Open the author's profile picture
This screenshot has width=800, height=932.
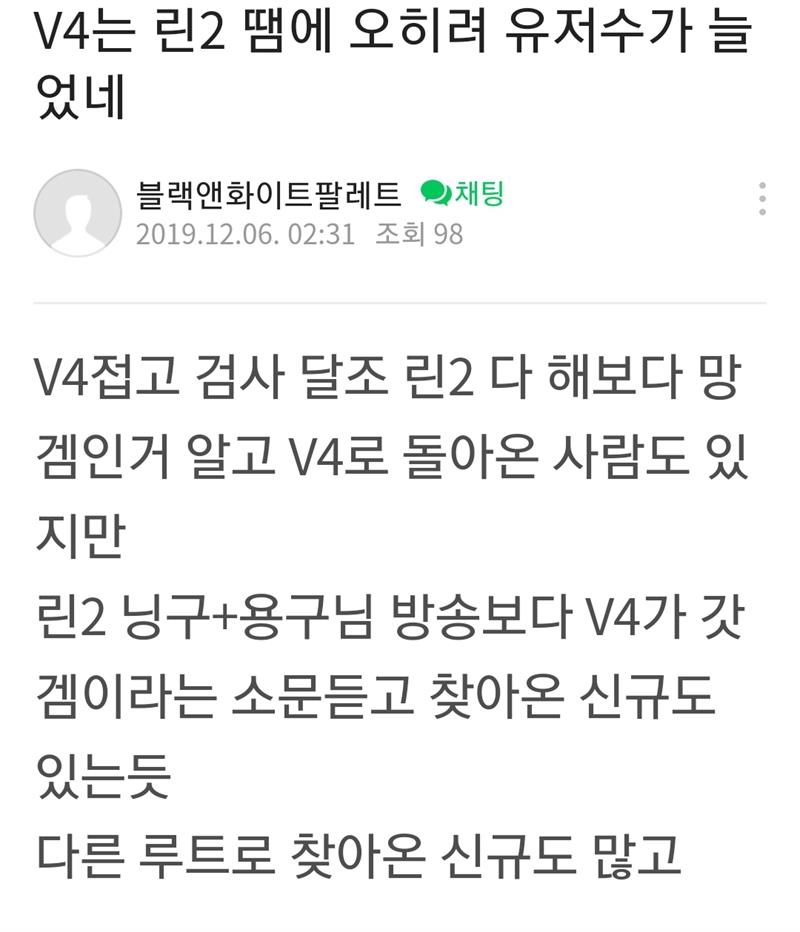coord(77,213)
